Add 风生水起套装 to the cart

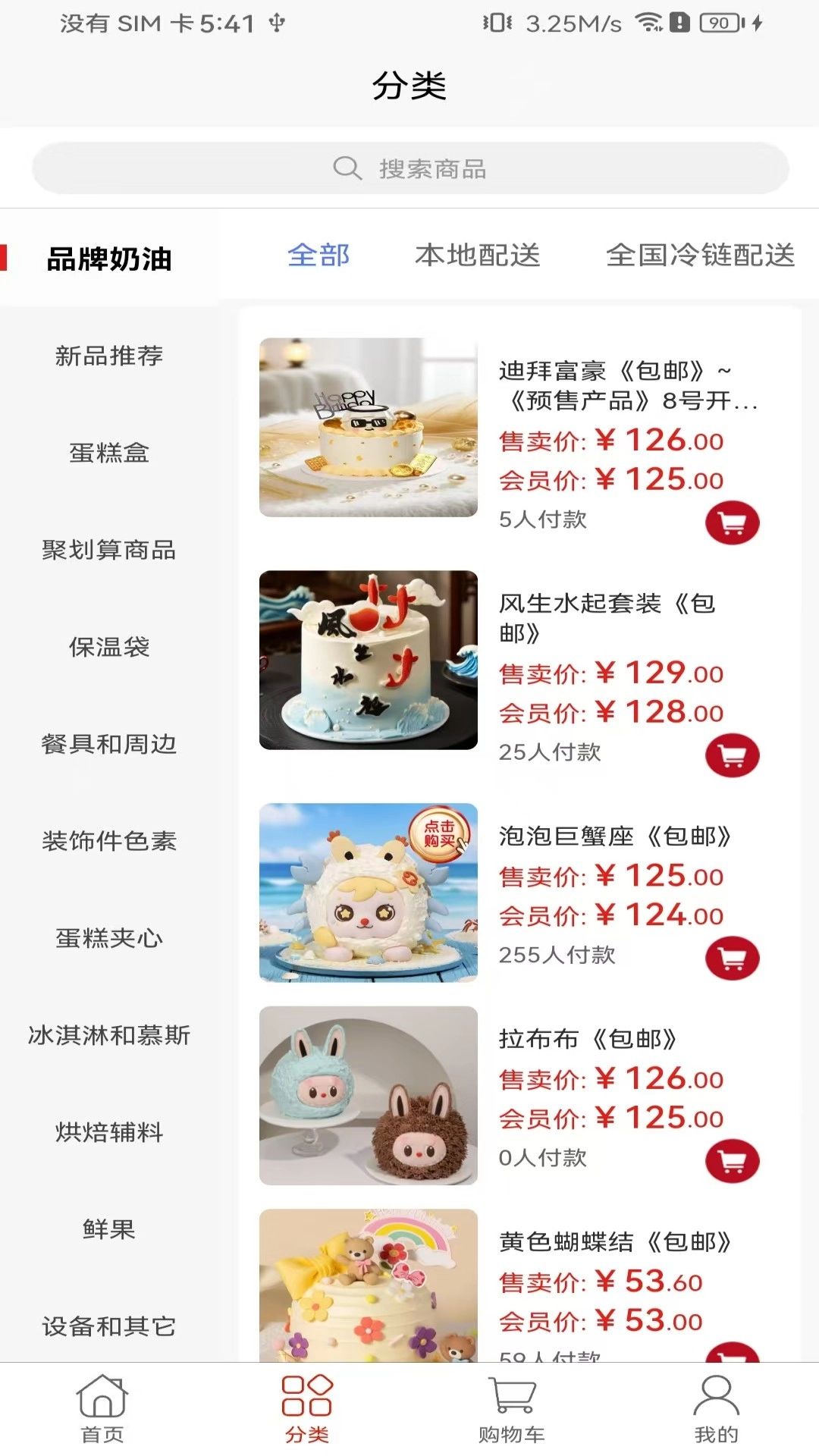[x=732, y=756]
